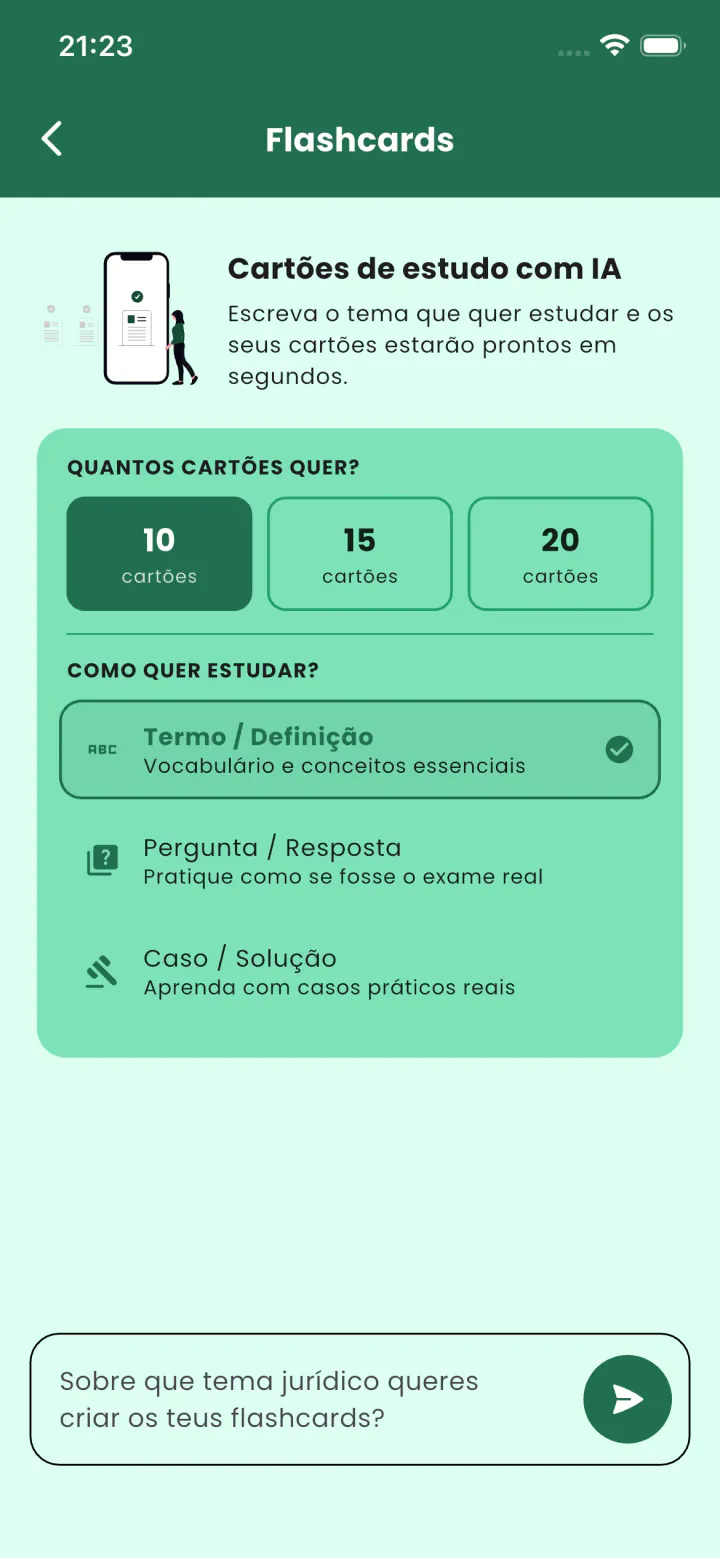This screenshot has width=720, height=1558.
Task: Choose 15 cartões
Action: (360, 554)
